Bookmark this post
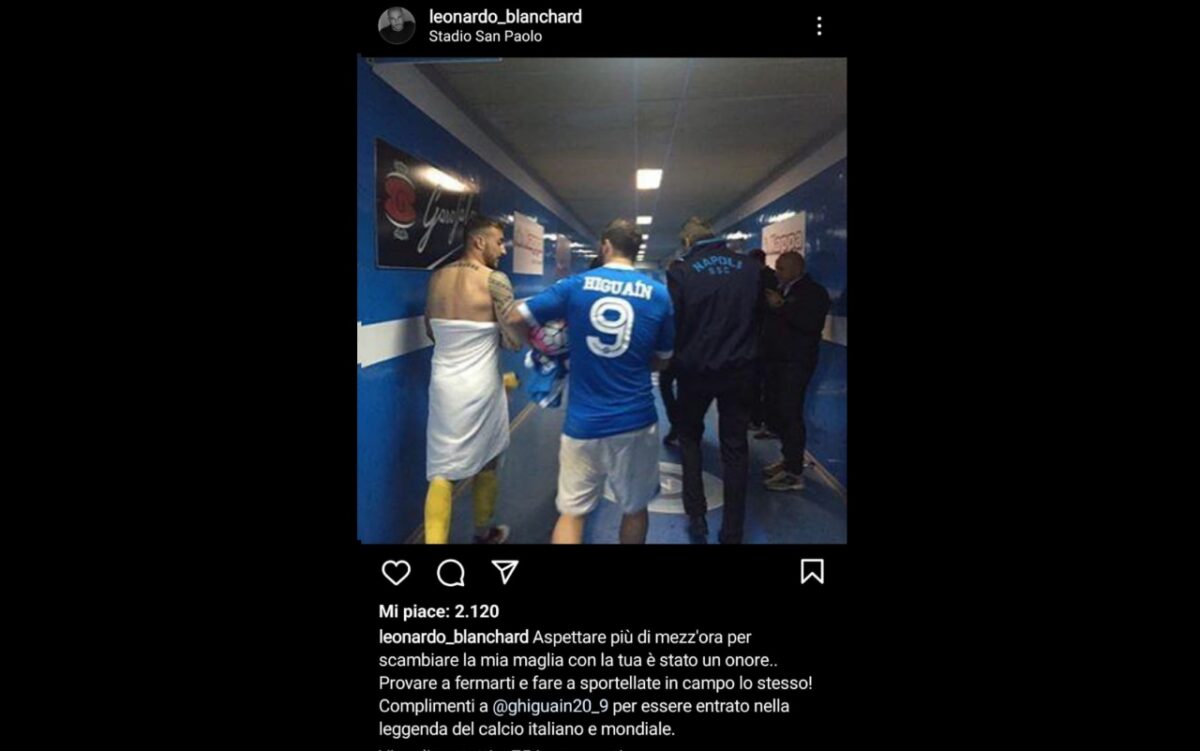This screenshot has height=751, width=1200. pyautogui.click(x=812, y=571)
